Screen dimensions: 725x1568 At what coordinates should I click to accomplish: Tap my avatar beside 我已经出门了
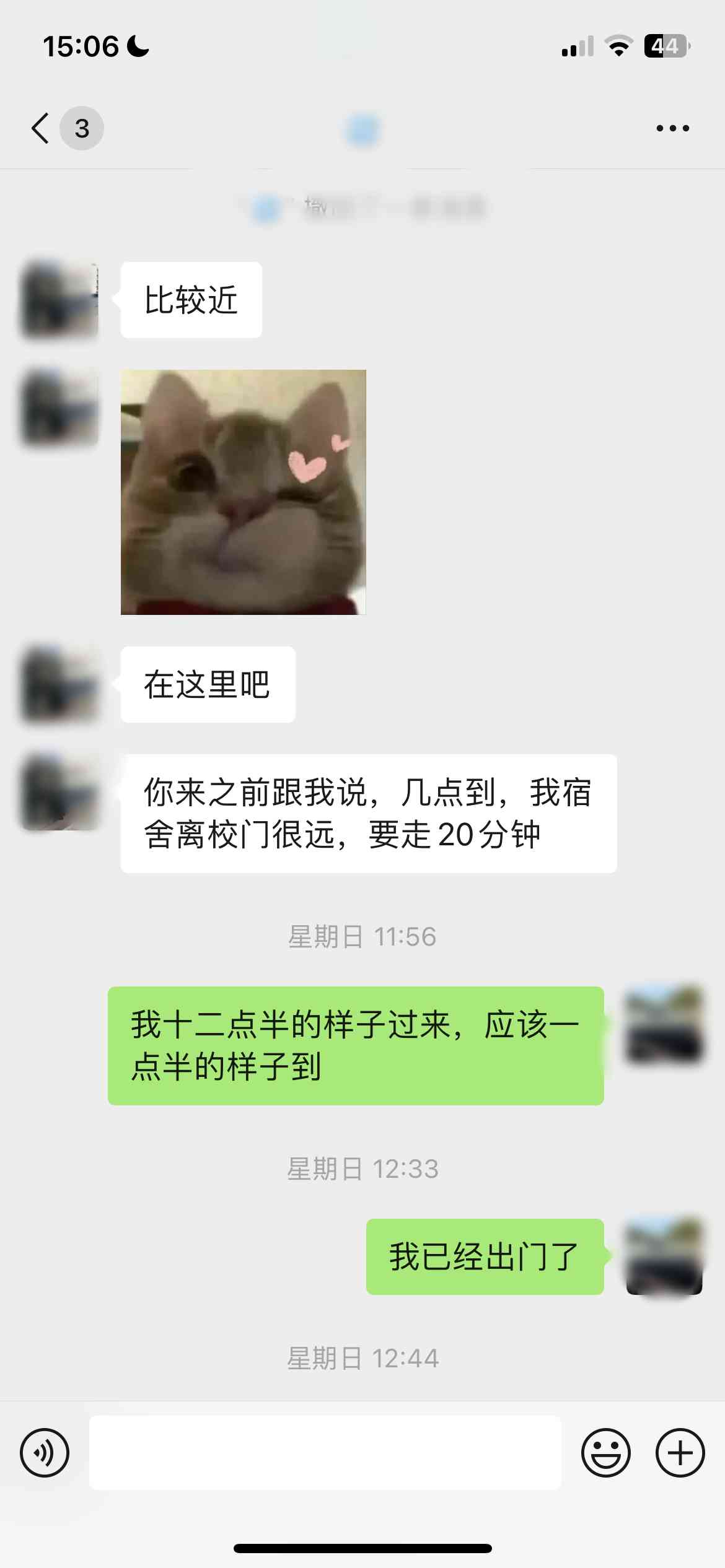pyautogui.click(x=664, y=1257)
